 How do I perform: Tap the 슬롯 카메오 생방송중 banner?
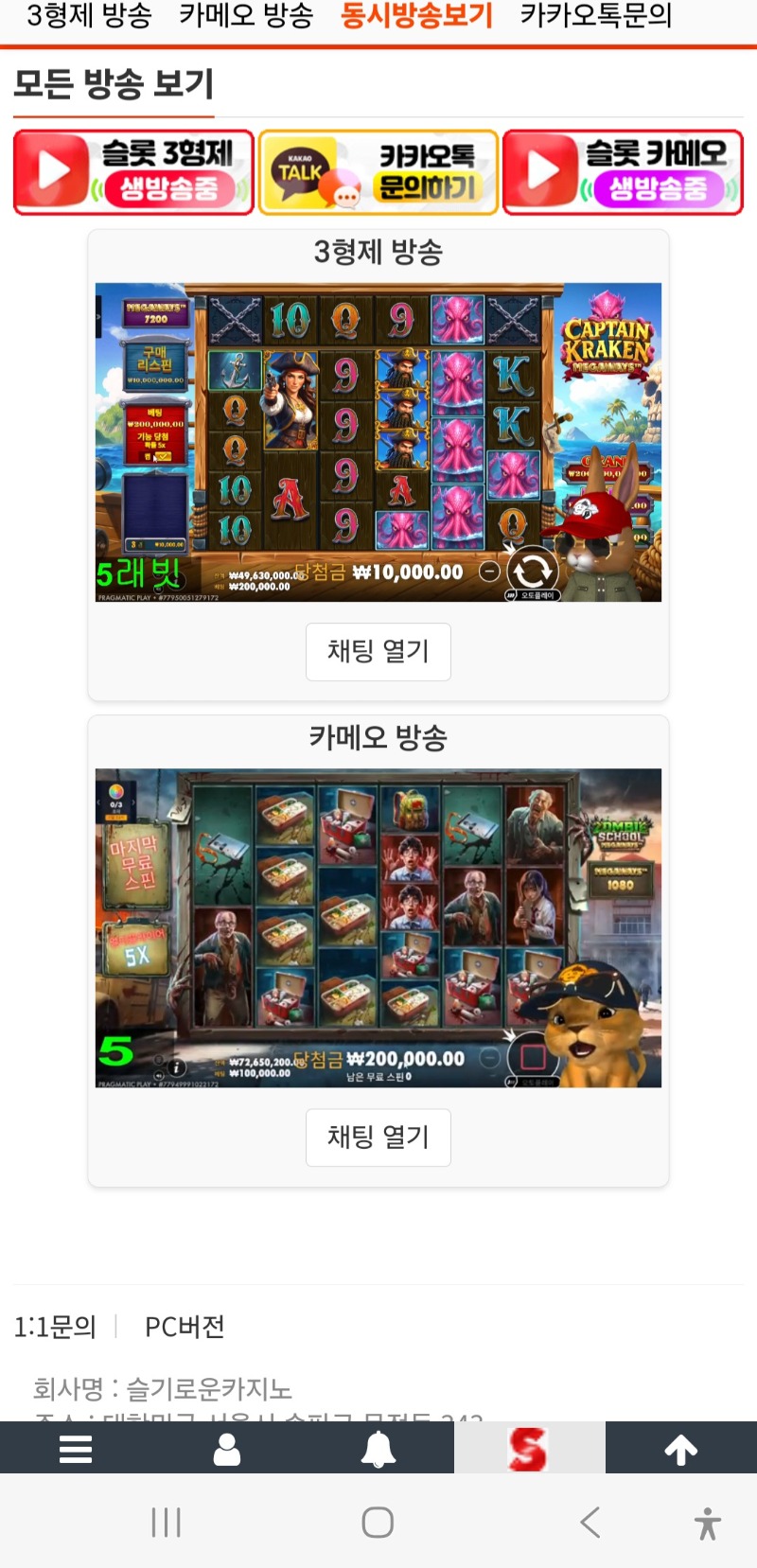623,172
